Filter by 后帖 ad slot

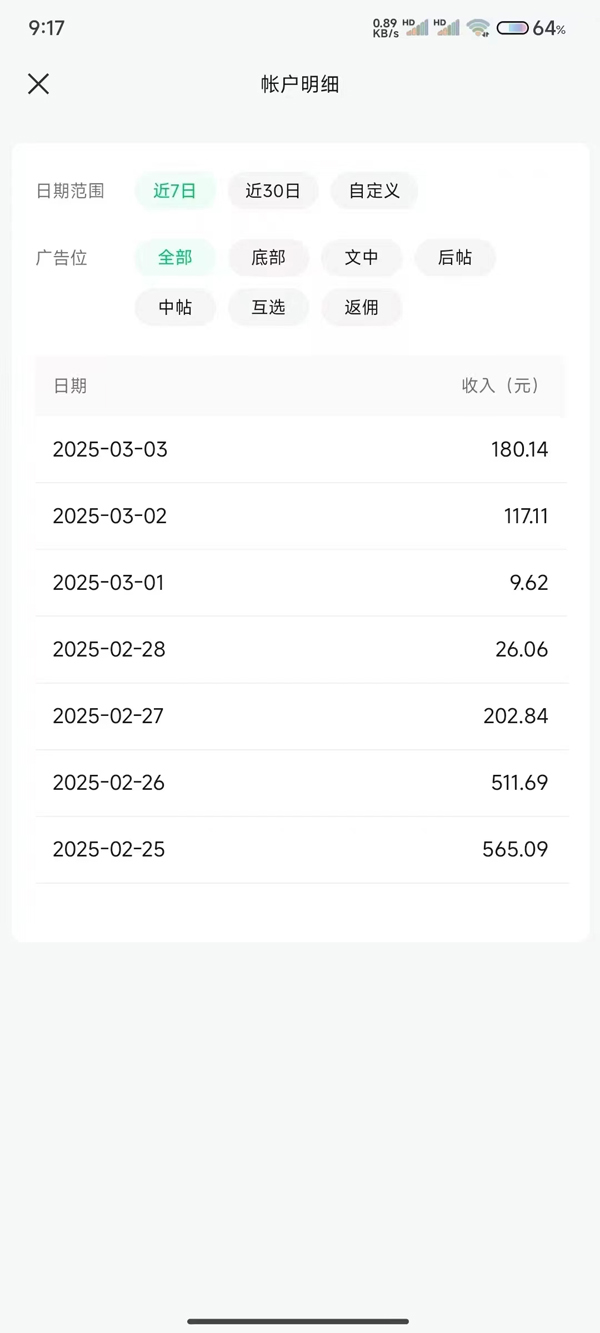pos(455,258)
